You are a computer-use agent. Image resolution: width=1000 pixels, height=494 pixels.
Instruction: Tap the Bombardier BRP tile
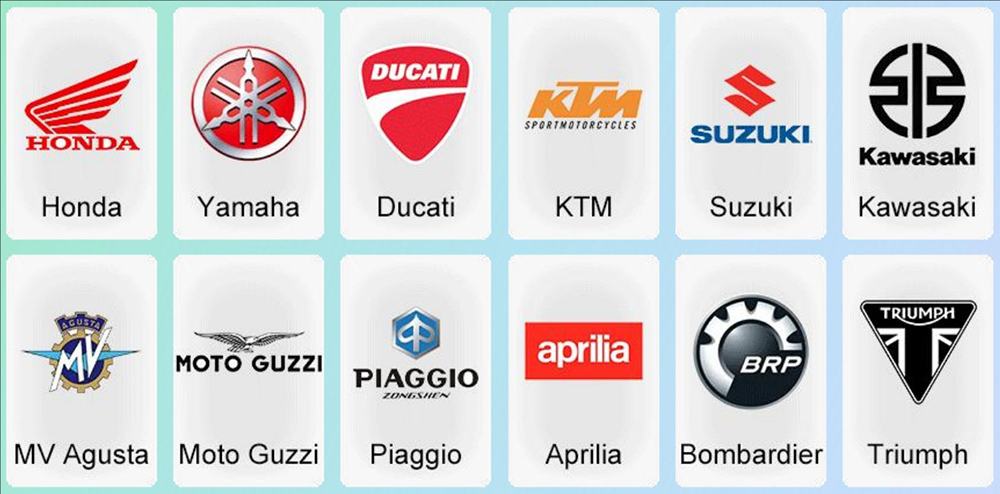[750, 372]
